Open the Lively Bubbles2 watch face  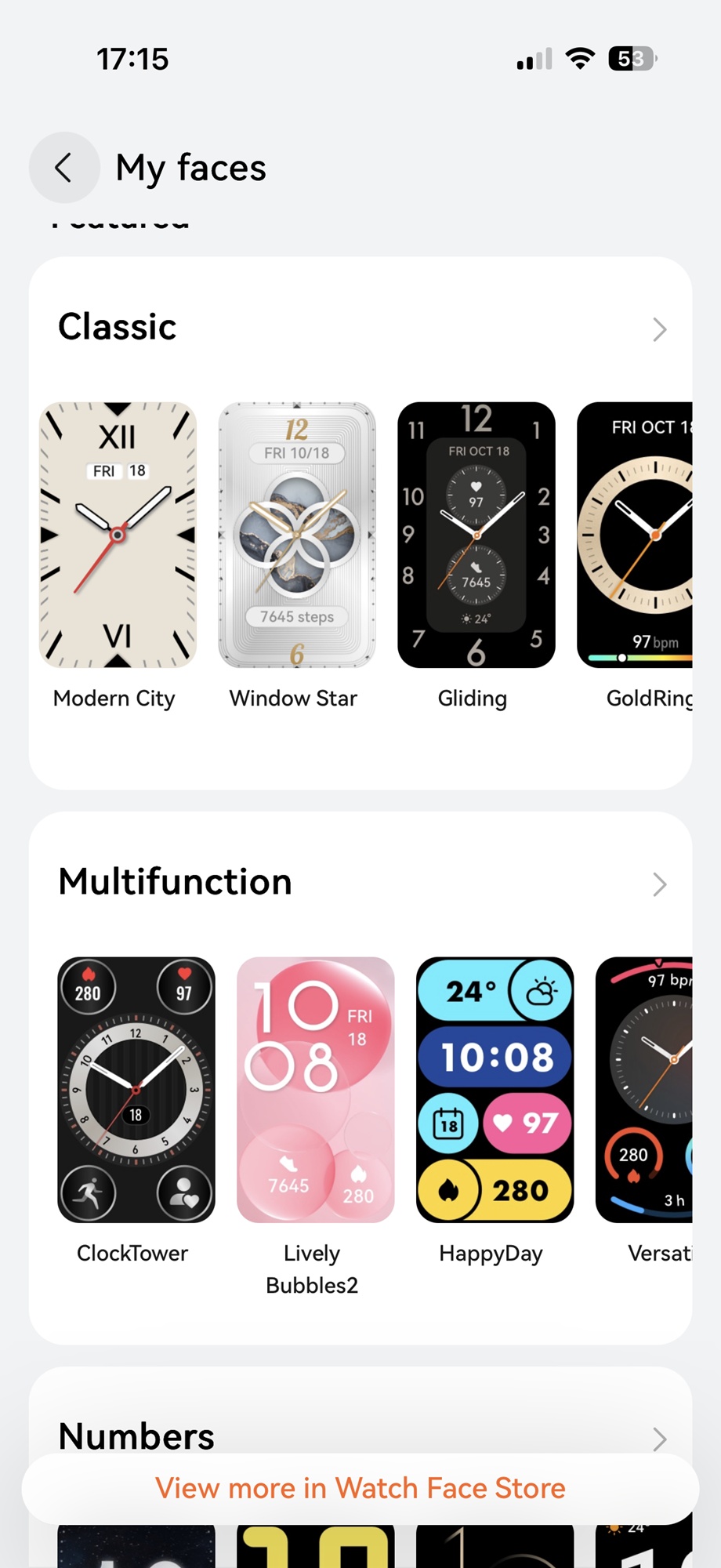pos(315,1090)
